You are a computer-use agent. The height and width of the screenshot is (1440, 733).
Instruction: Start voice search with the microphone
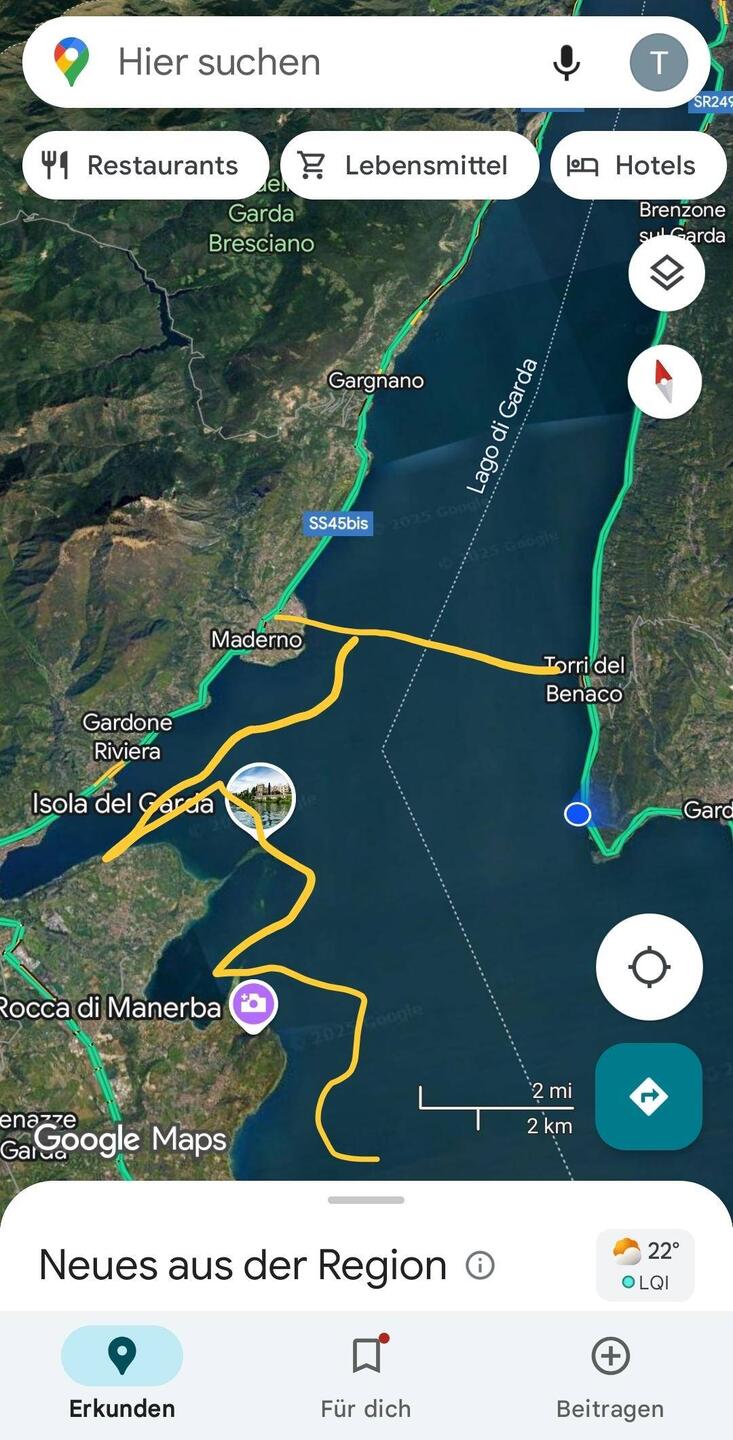[566, 62]
